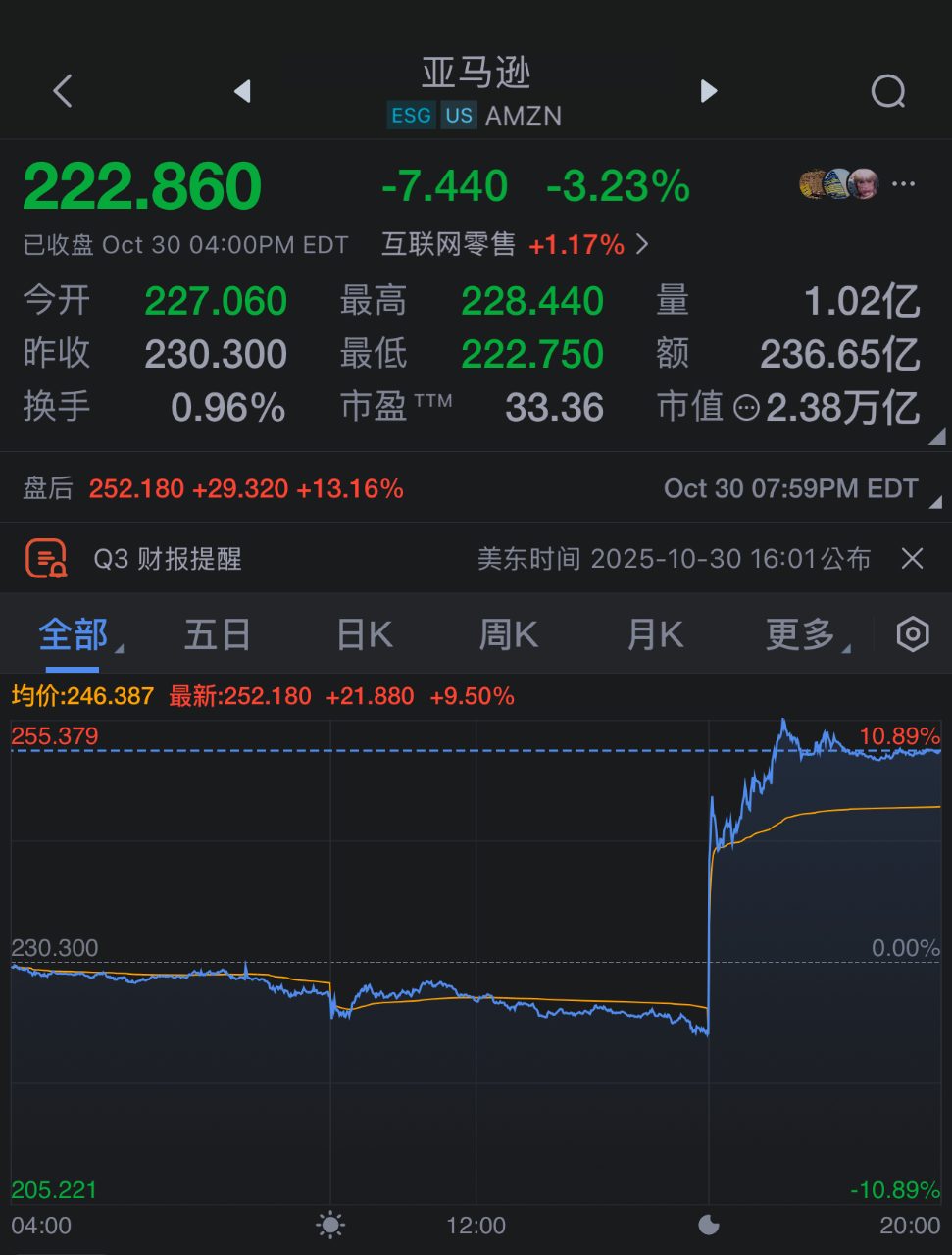
Task: Dismiss the Q3 财报提醒 banner
Action: [x=912, y=559]
